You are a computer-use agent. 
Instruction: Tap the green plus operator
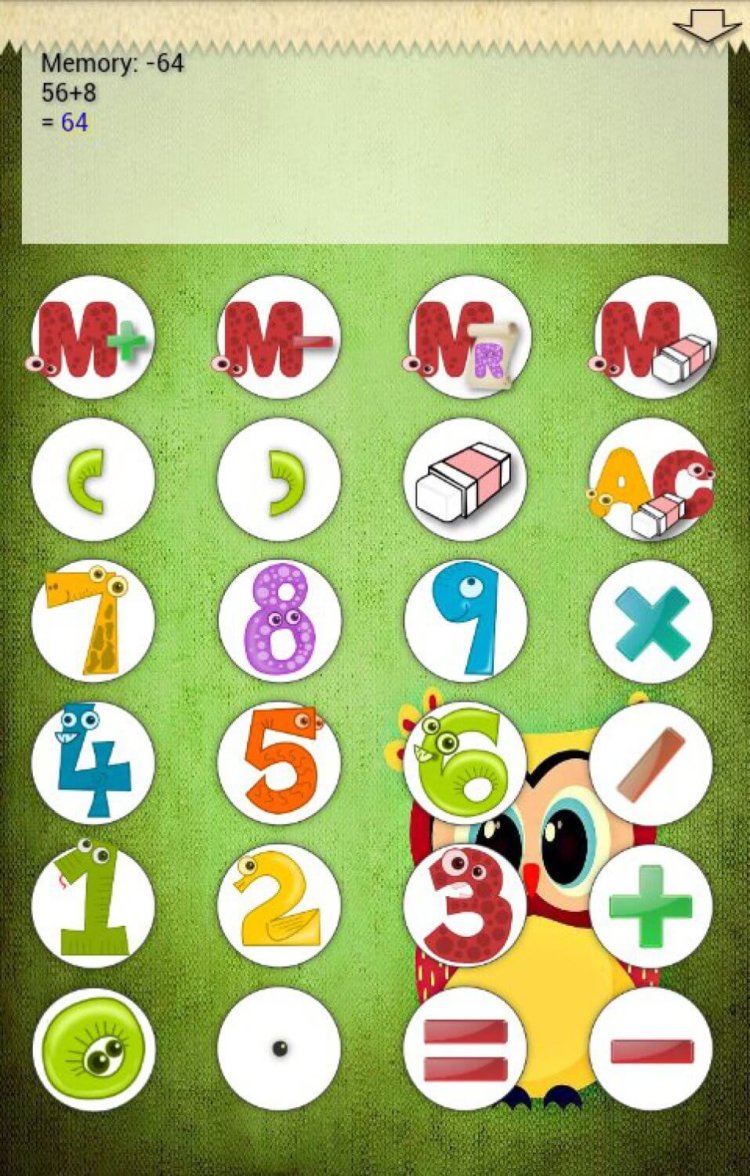(651, 906)
